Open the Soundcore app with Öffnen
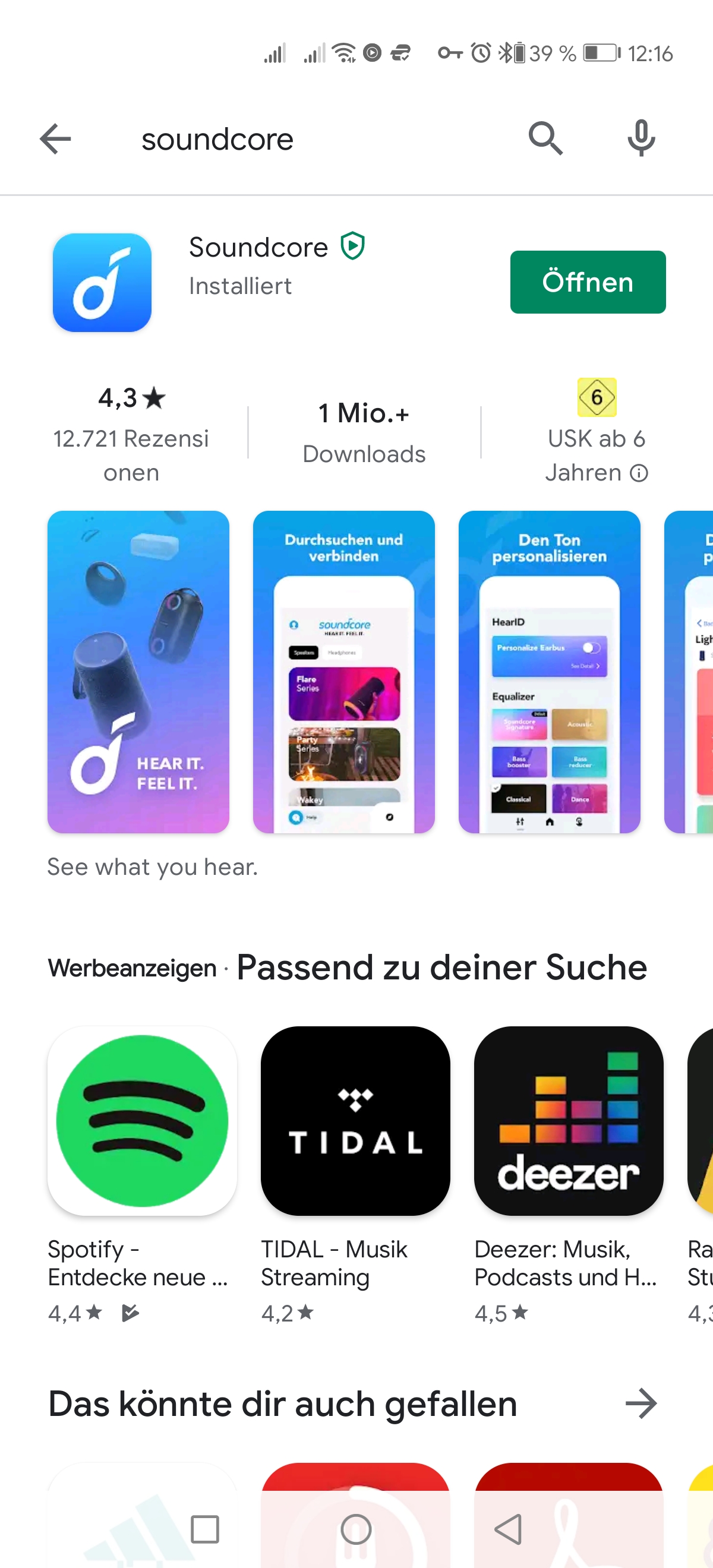 click(588, 282)
